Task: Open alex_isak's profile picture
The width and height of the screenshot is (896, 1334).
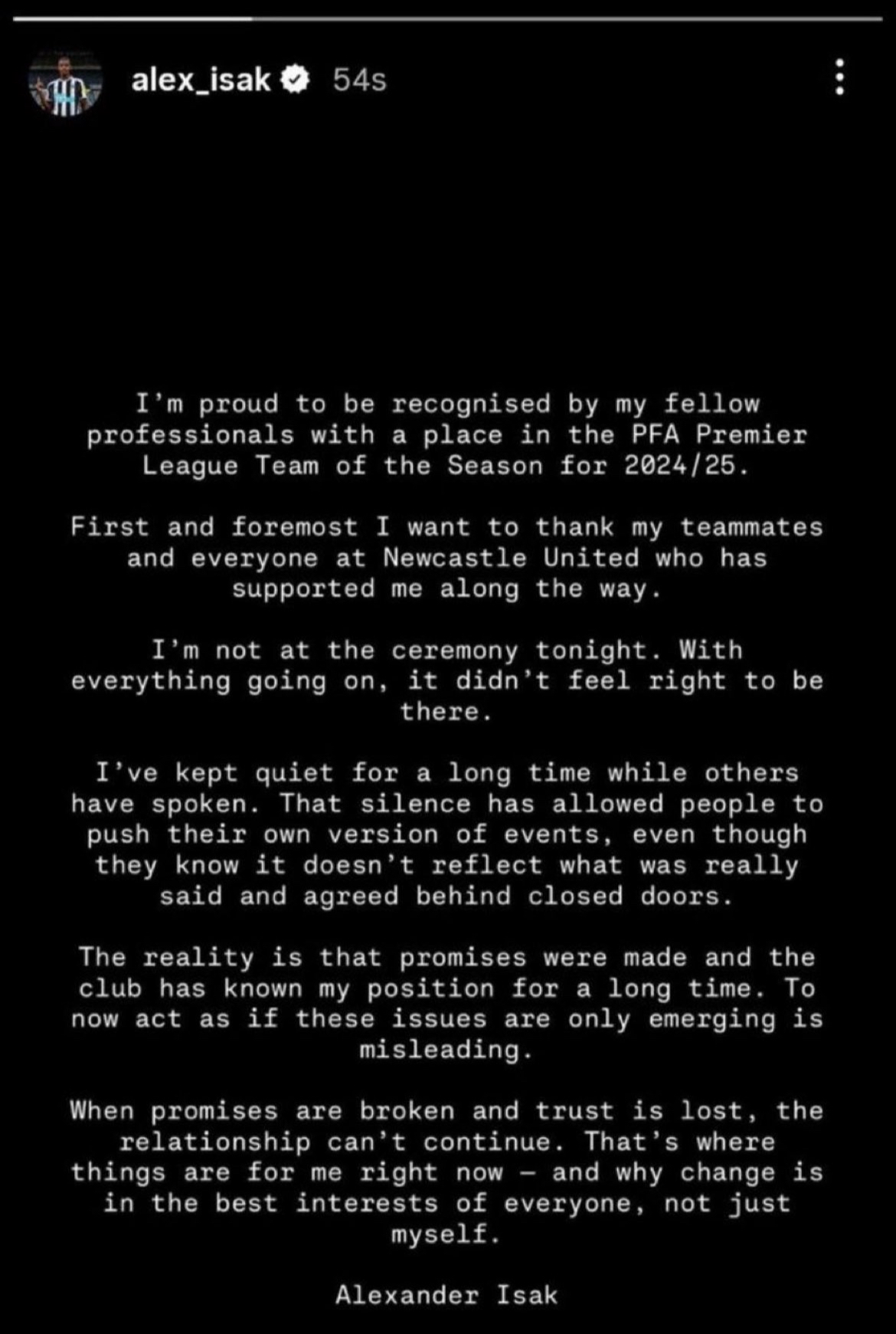Action: tap(65, 81)
